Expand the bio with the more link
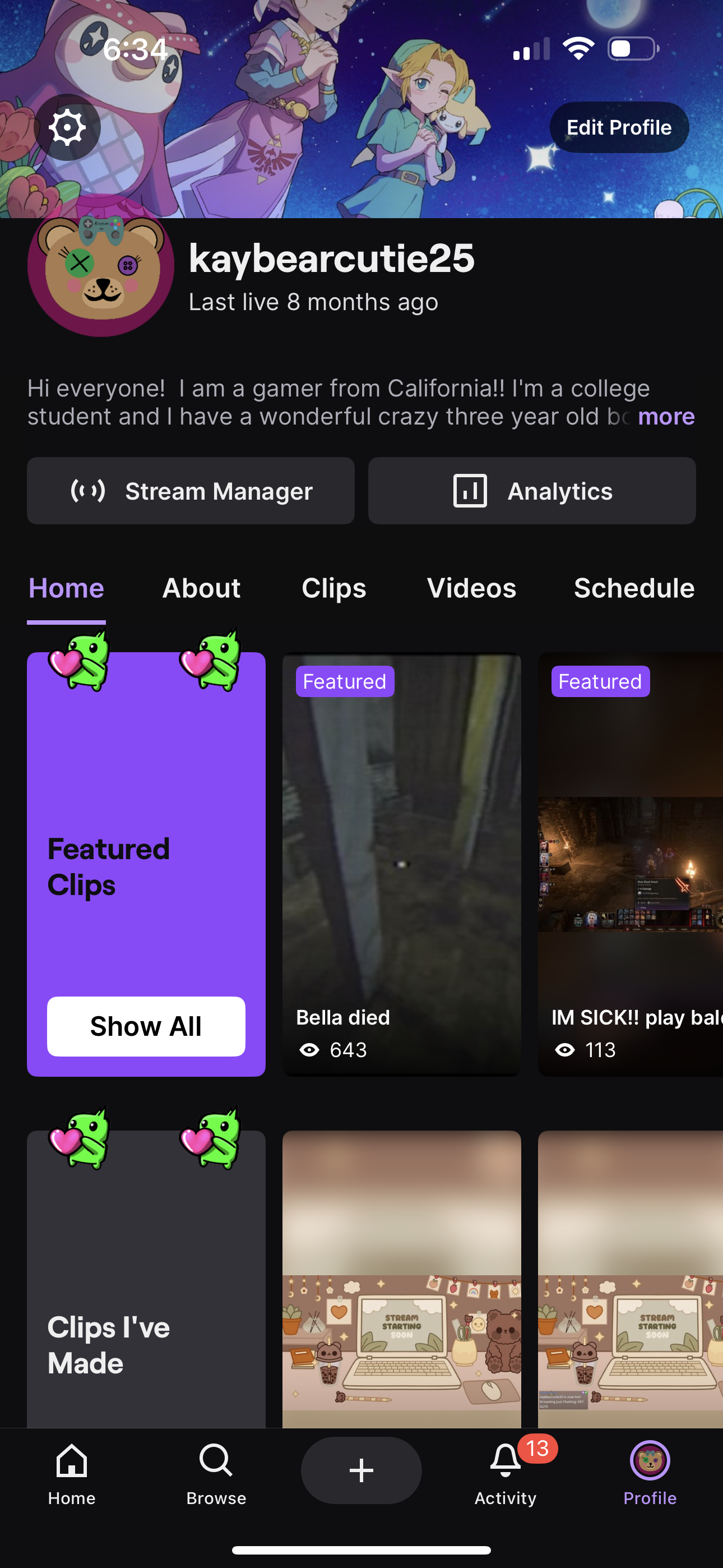Viewport: 723px width, 1568px height. (666, 417)
